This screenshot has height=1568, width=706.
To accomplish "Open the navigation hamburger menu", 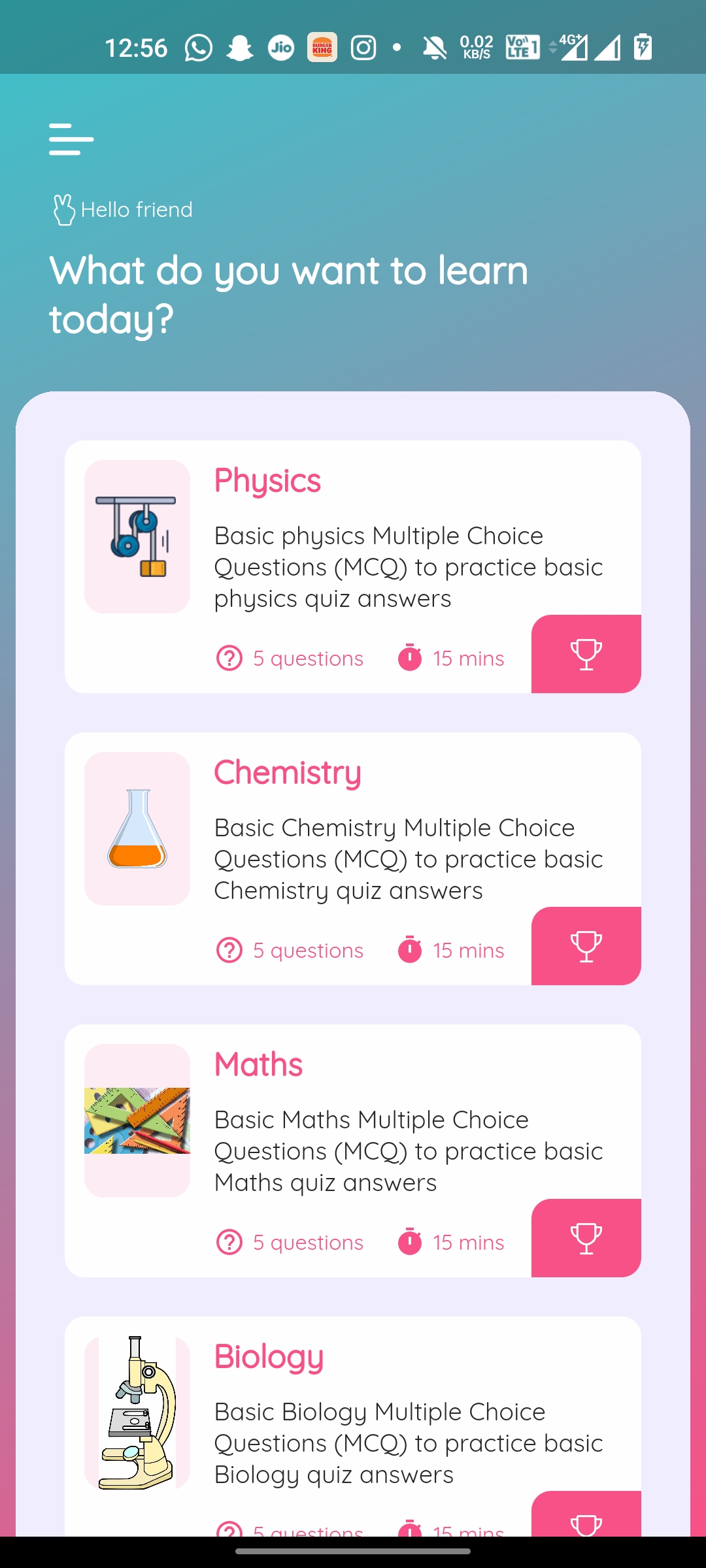I will point(71,139).
